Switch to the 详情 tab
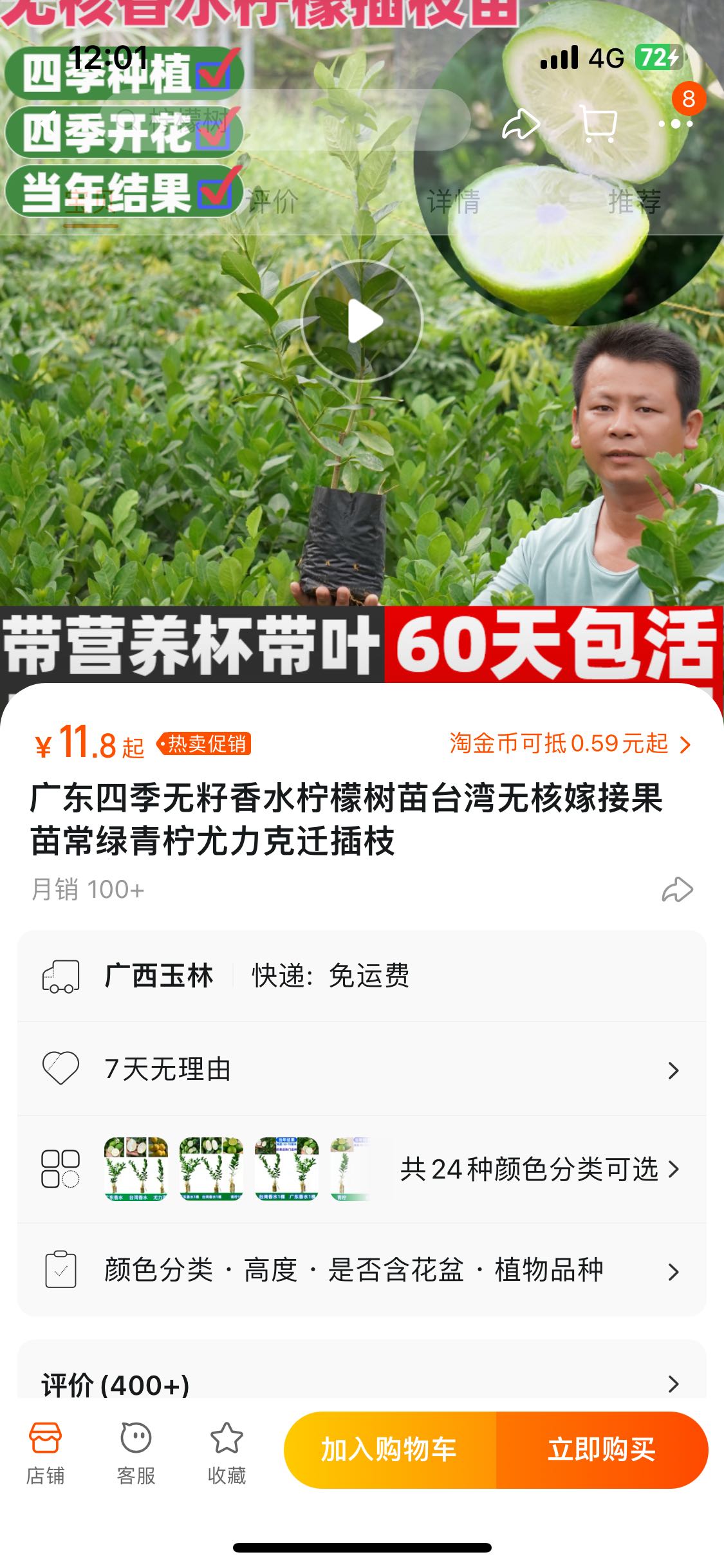 pyautogui.click(x=454, y=202)
